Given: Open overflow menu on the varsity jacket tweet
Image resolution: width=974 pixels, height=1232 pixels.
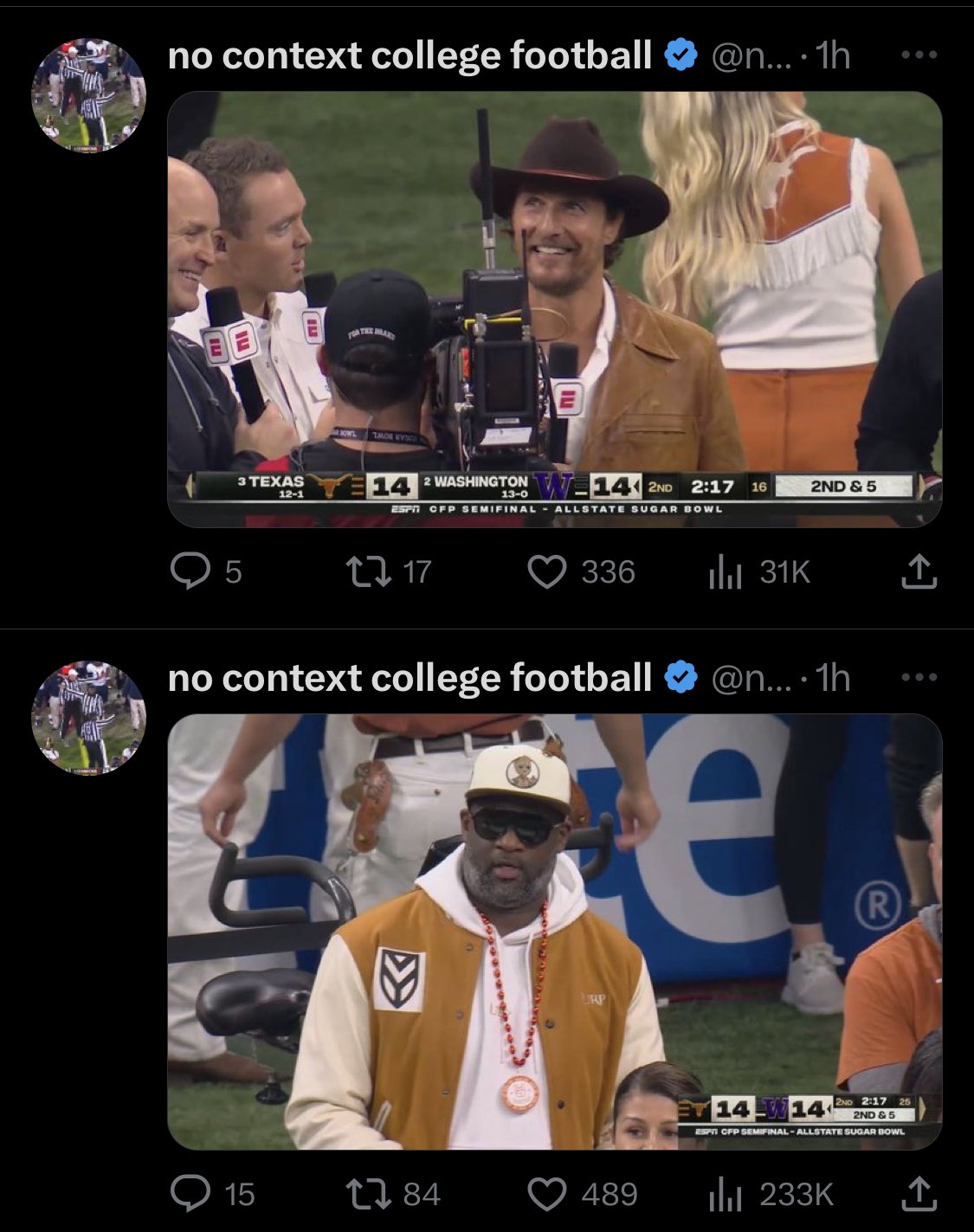Looking at the screenshot, I should click(x=919, y=678).
